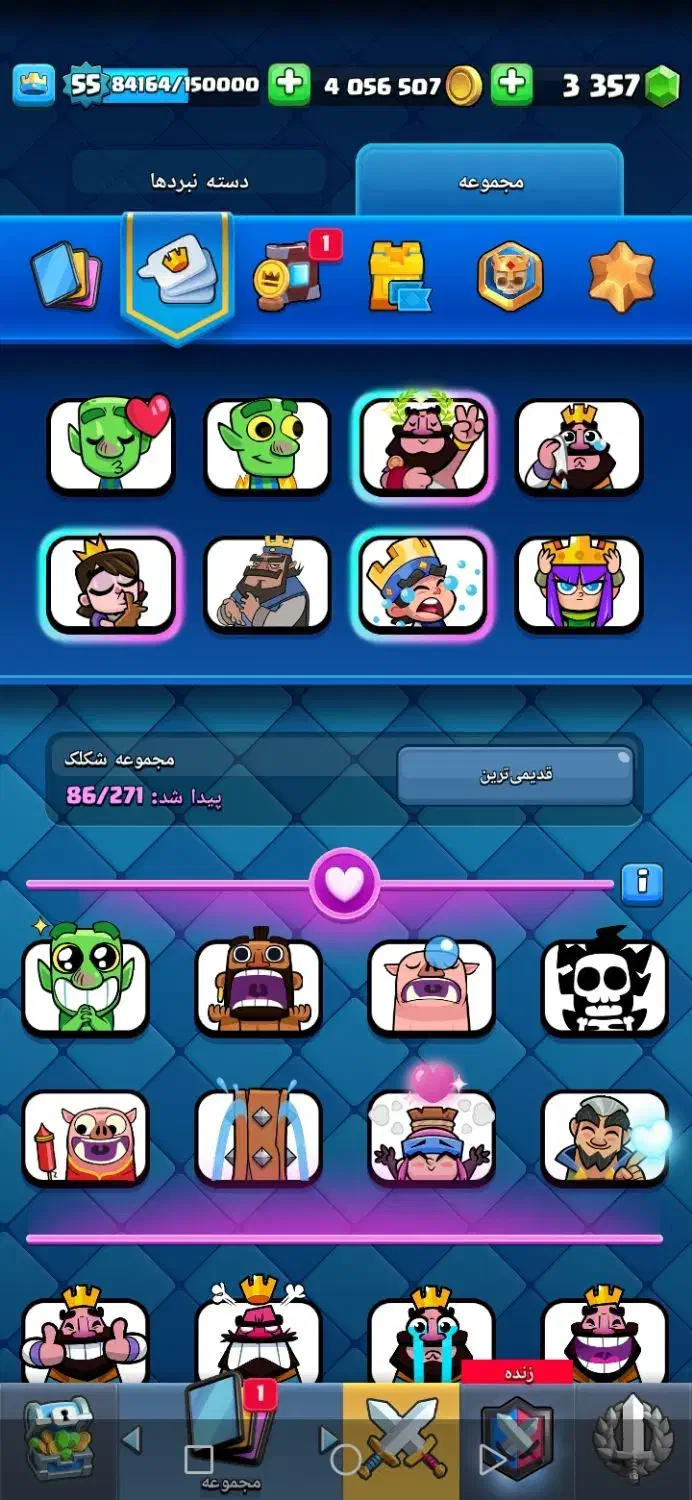The height and width of the screenshot is (1500, 692).
Task: Pick the hog with firecracker emote
Action: 85,1137
